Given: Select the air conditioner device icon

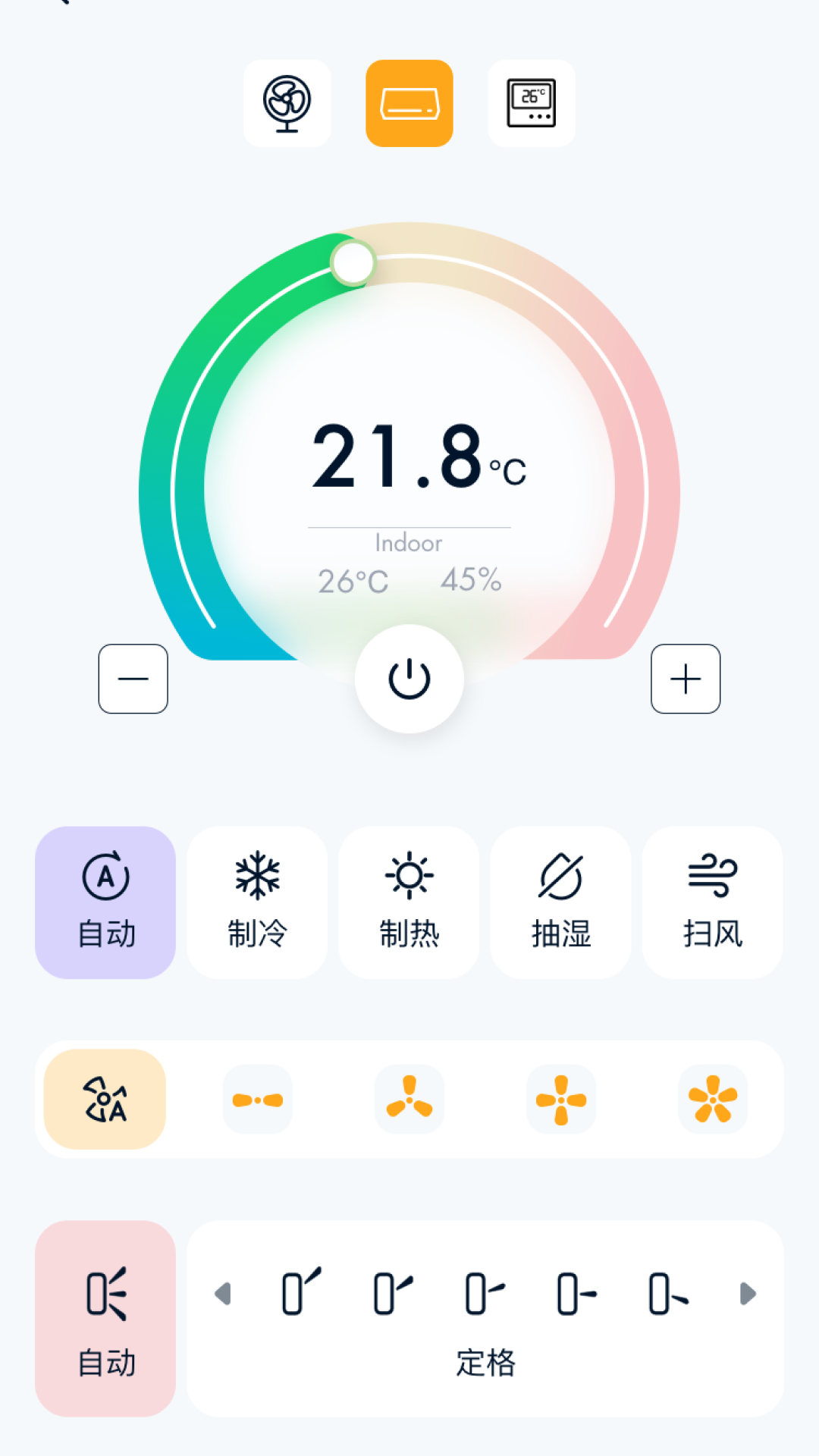Looking at the screenshot, I should 409,103.
